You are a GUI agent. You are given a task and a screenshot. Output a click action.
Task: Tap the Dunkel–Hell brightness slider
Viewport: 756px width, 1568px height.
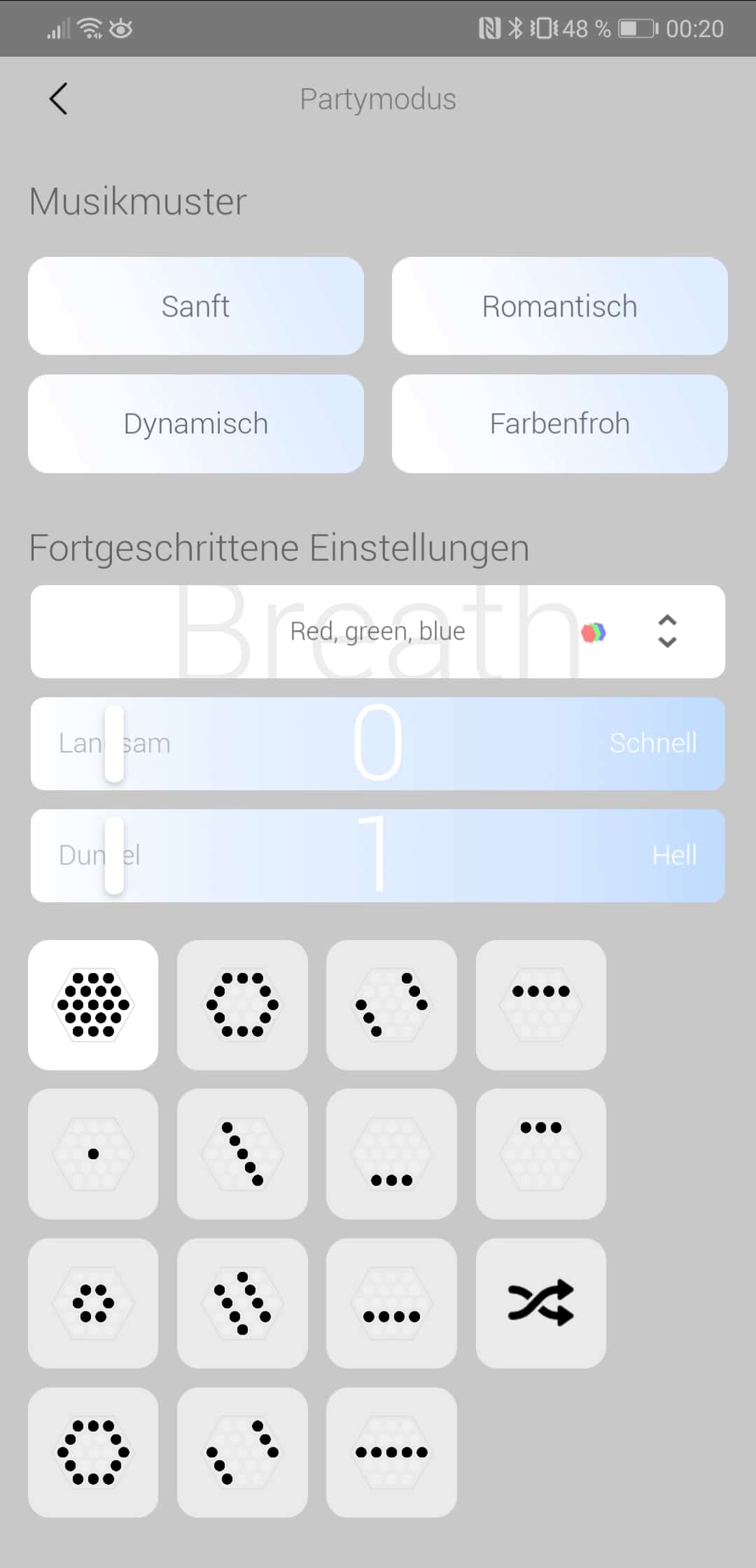pos(378,855)
